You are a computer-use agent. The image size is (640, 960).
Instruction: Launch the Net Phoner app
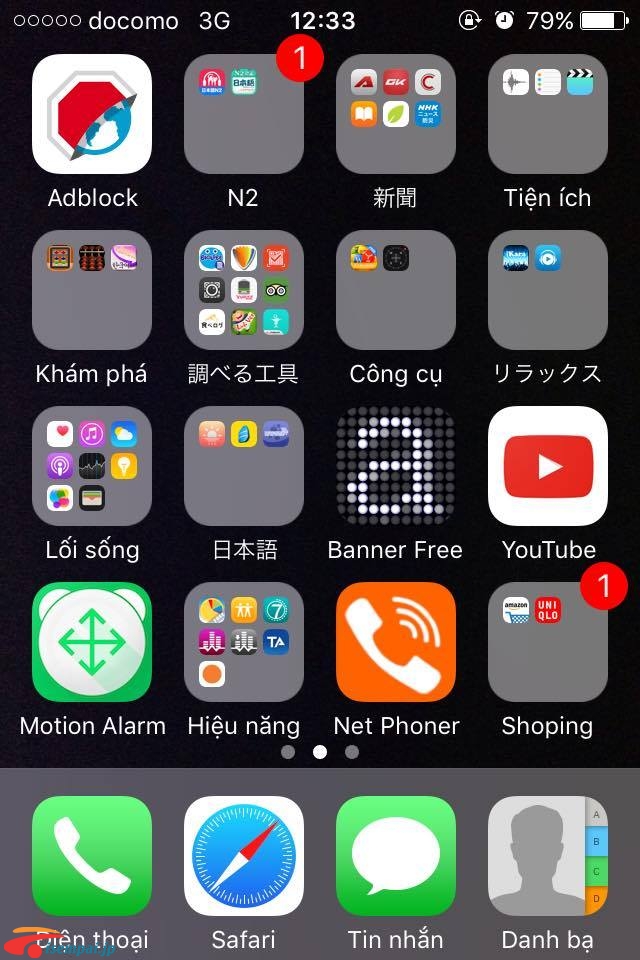pyautogui.click(x=396, y=642)
